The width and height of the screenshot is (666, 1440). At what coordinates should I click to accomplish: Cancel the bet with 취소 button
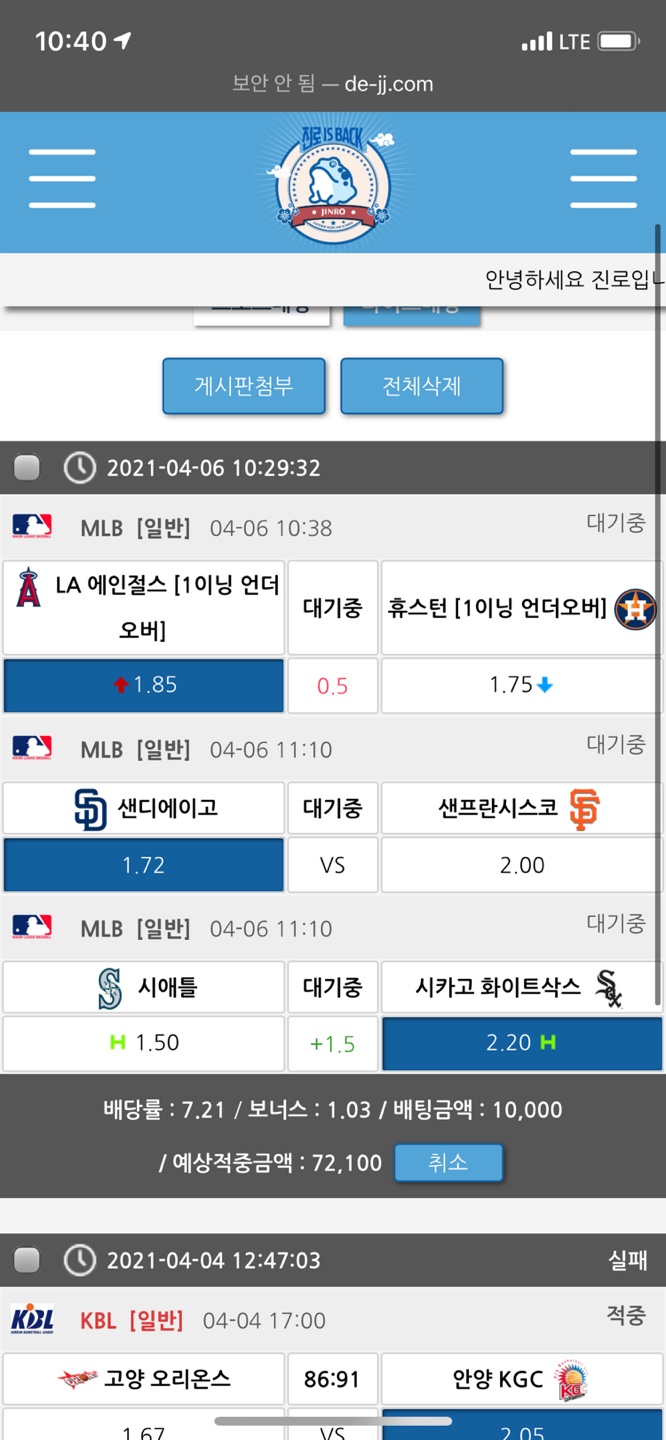pyautogui.click(x=448, y=1162)
